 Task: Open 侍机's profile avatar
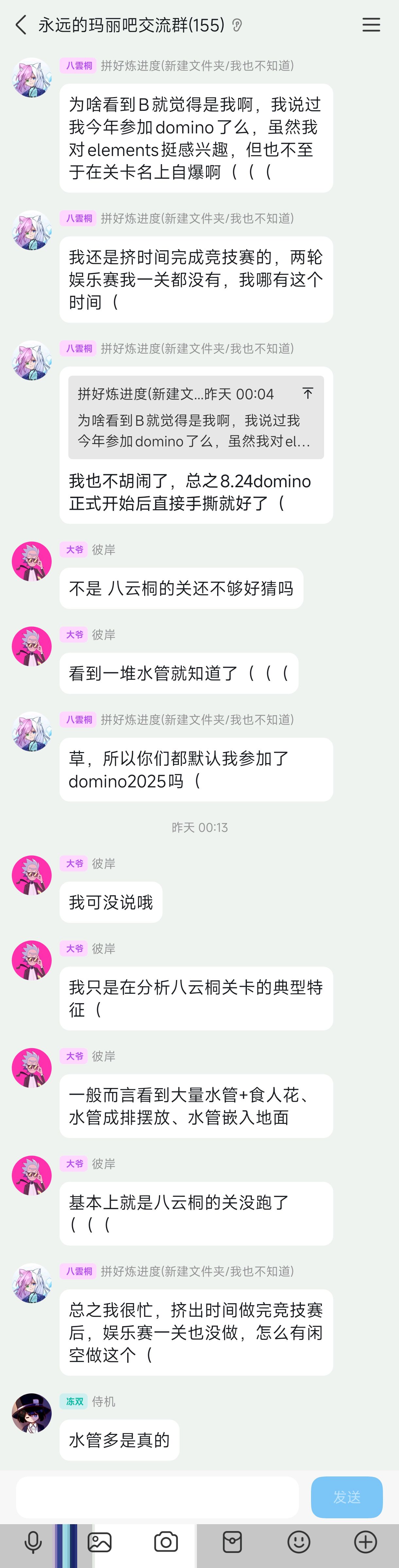32,1413
